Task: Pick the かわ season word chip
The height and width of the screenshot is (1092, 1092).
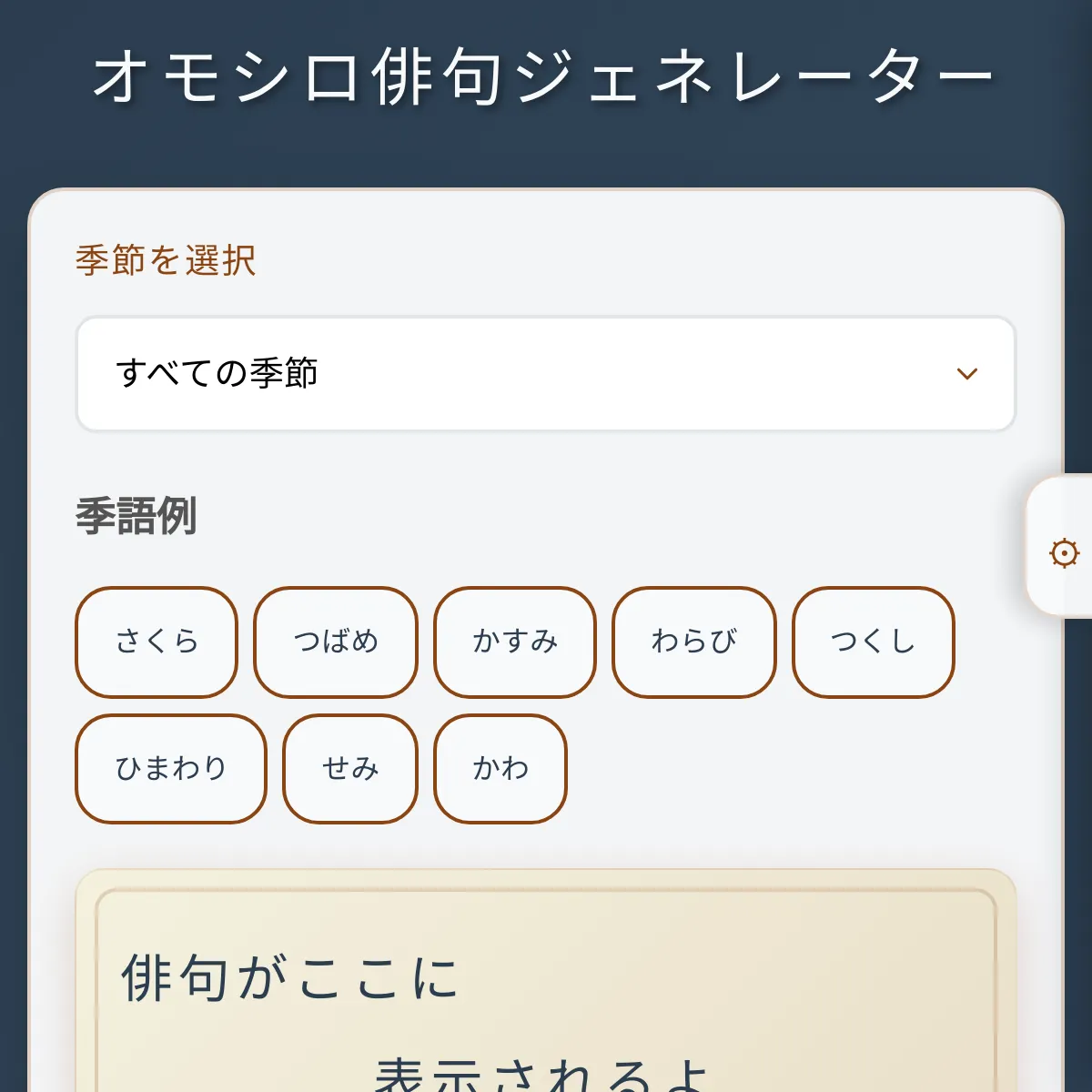Action: pos(500,769)
